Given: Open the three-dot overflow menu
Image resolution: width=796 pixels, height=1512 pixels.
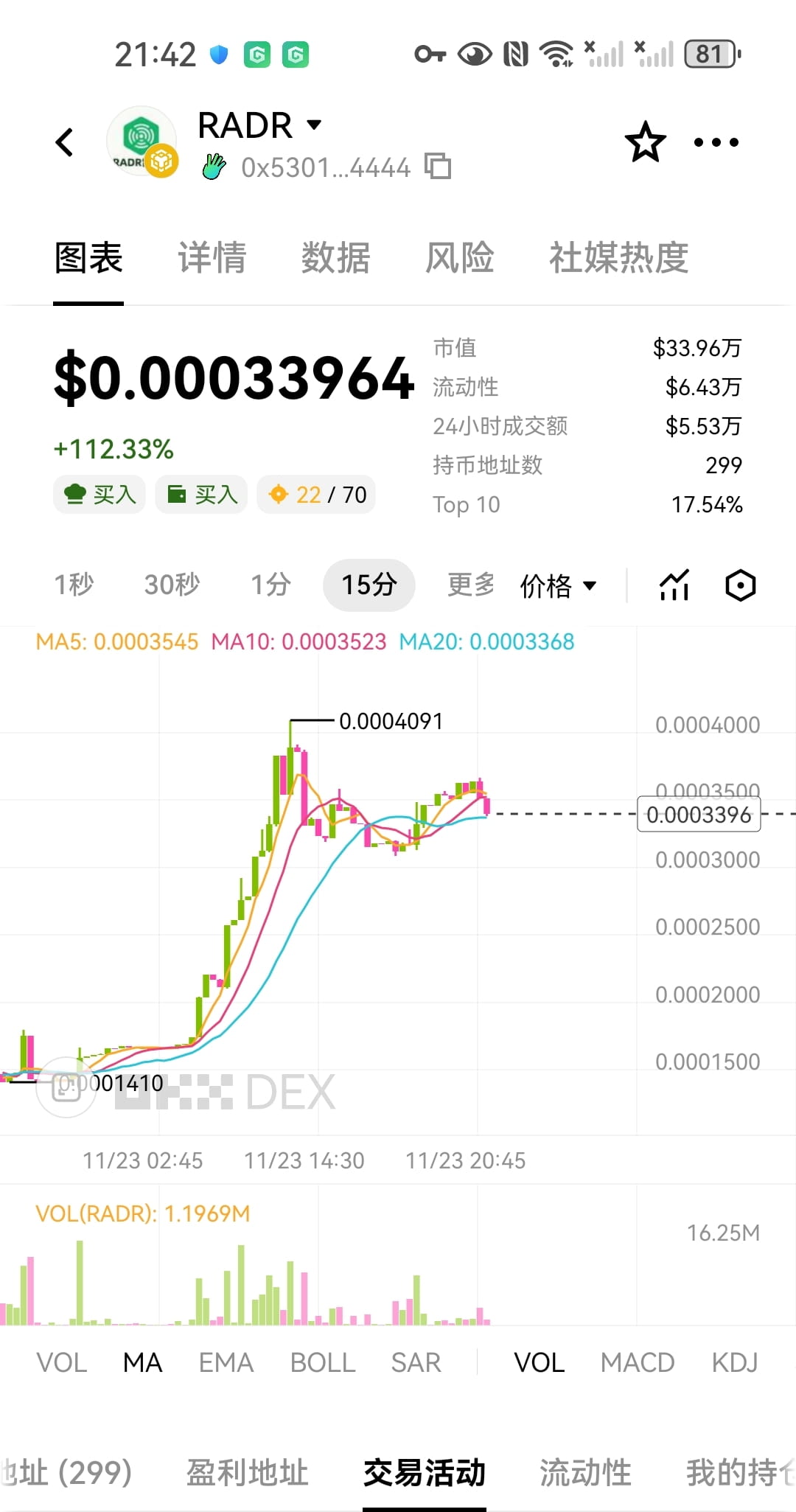Looking at the screenshot, I should (x=716, y=142).
